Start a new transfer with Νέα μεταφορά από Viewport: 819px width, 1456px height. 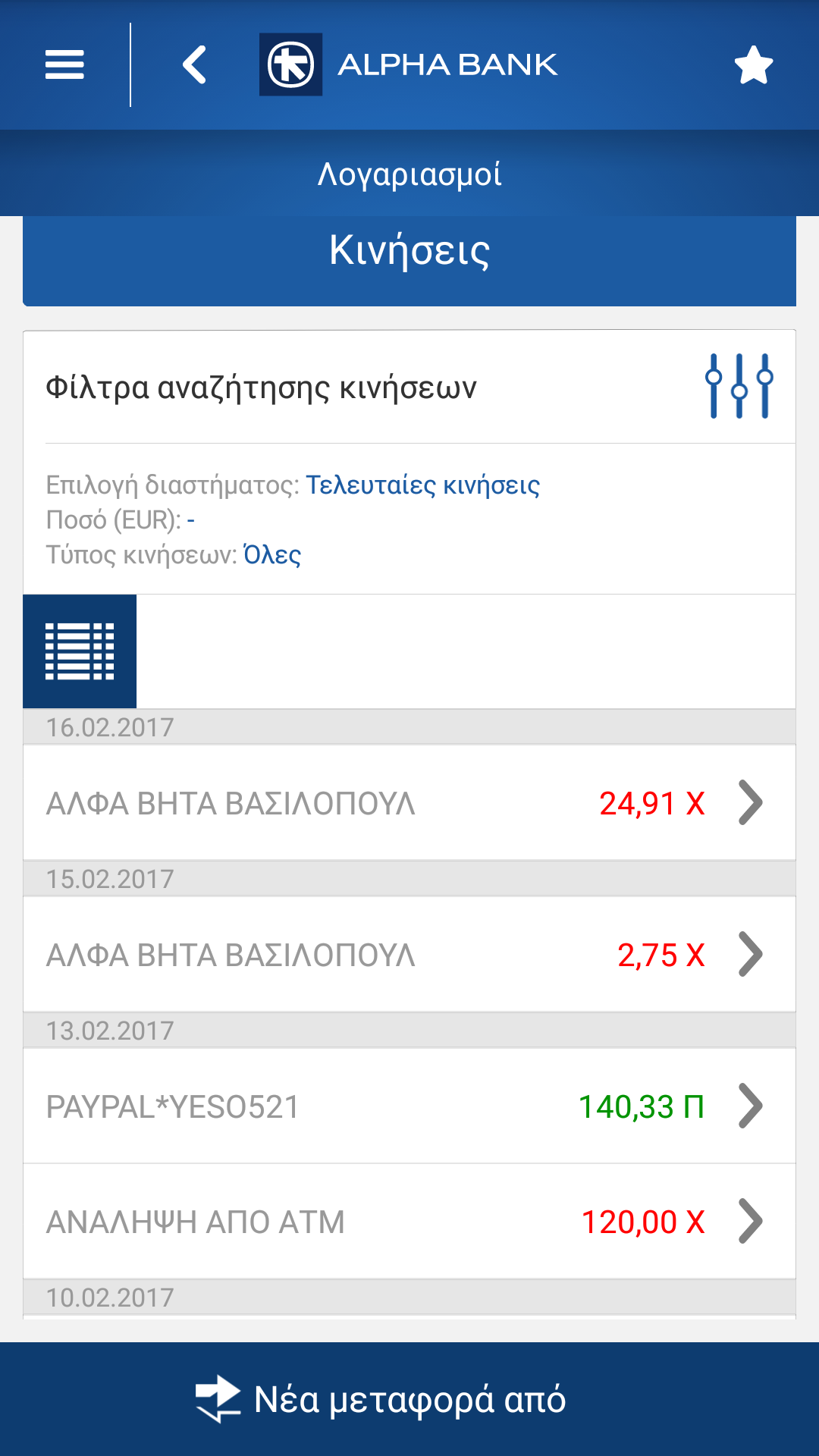coord(409,1399)
